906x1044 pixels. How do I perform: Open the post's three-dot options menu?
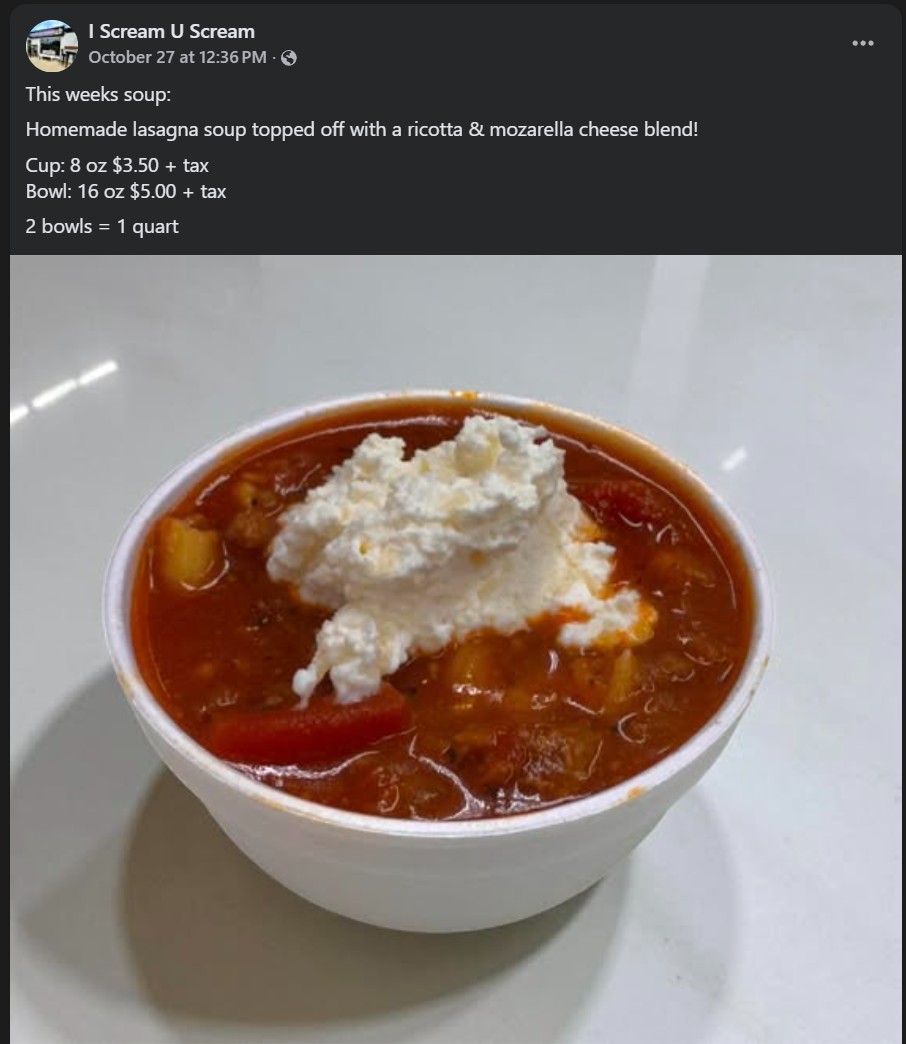863,44
